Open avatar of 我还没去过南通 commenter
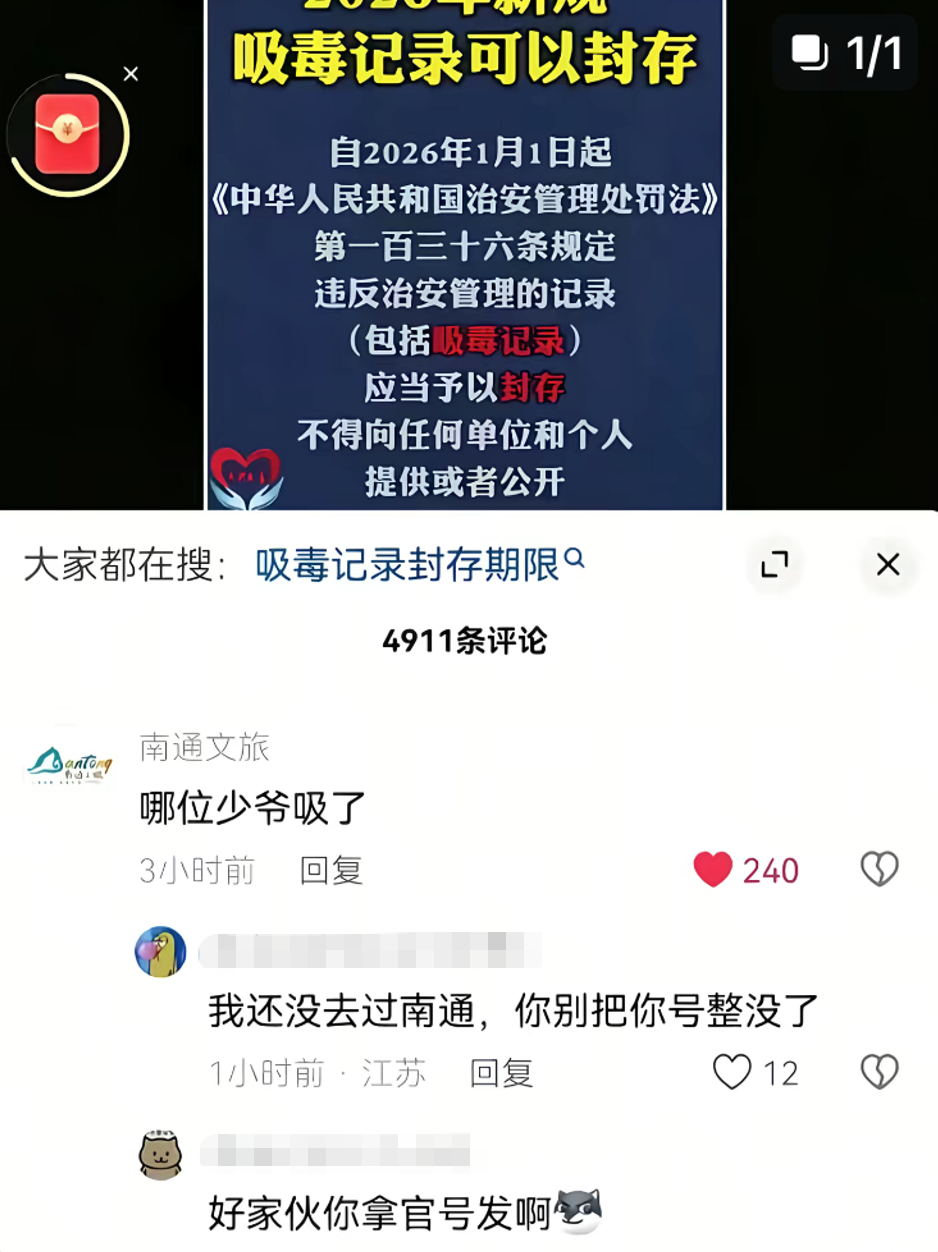Viewport: 938px width, 1252px height. coord(161,952)
